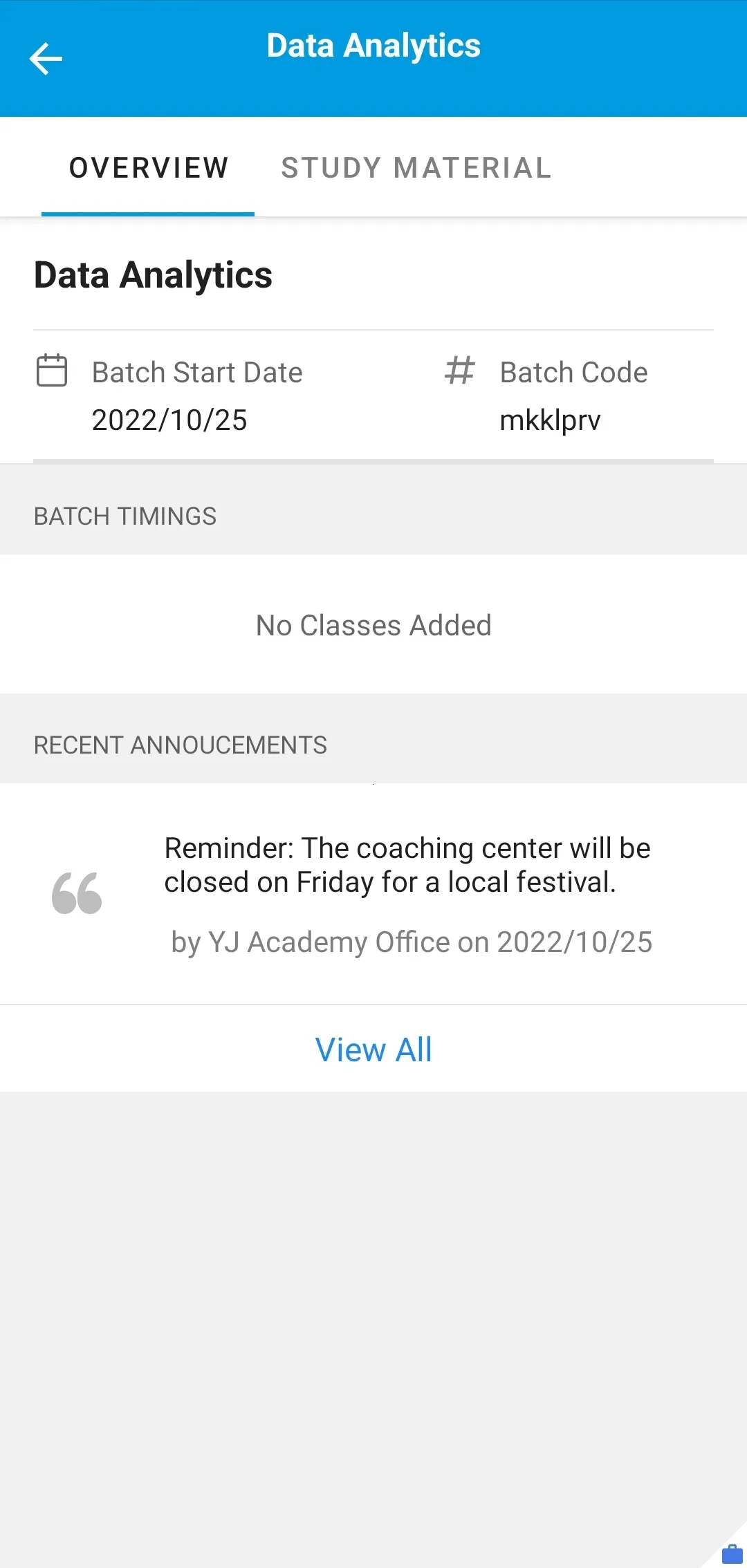Click the calendar icon beside Batch Start Date
The image size is (747, 1568).
tap(52, 371)
